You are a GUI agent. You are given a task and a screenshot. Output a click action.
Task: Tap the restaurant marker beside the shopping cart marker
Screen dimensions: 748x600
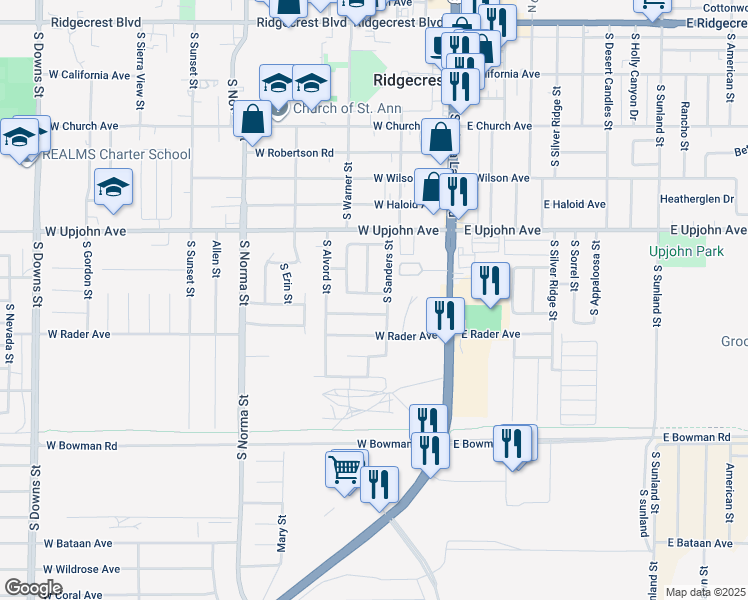pos(379,485)
